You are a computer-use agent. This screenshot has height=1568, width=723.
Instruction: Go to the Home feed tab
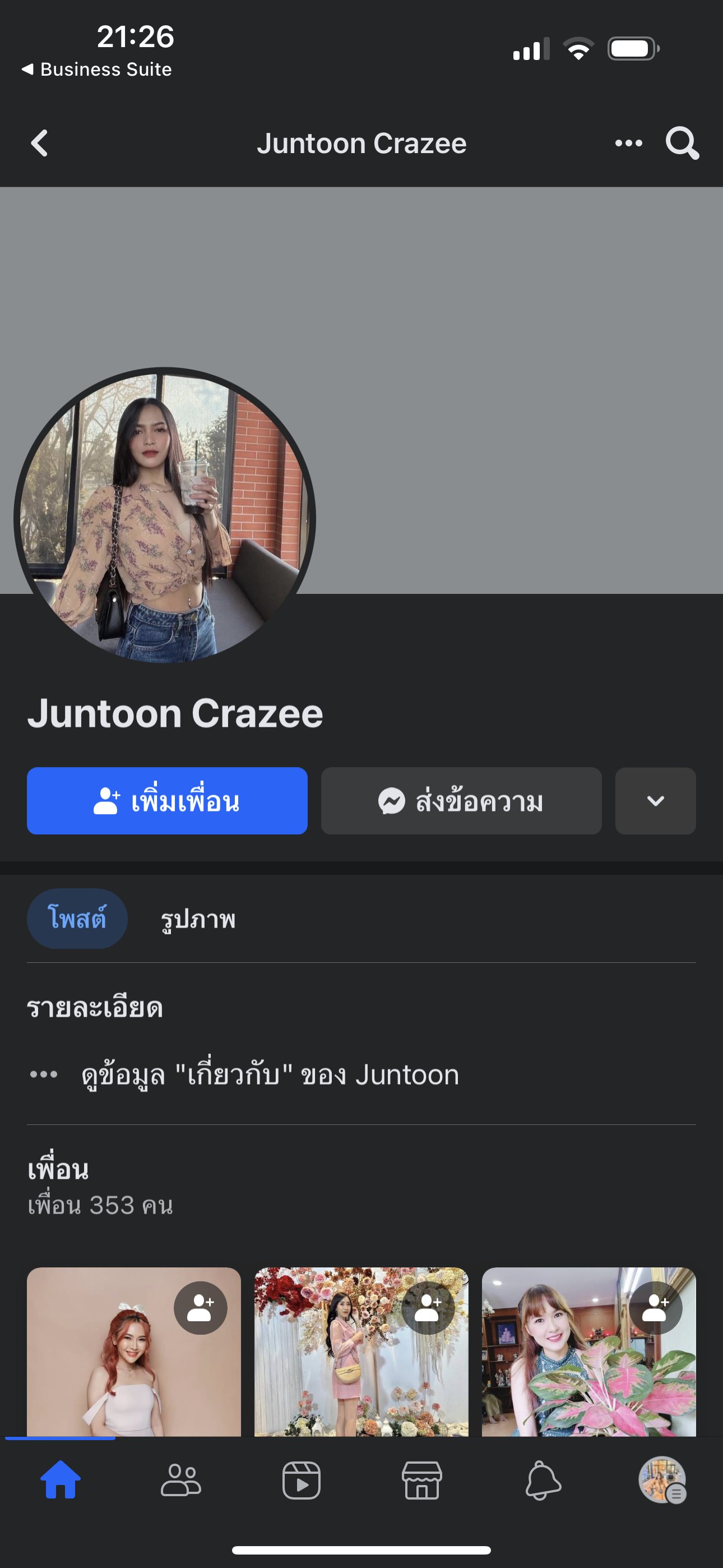(x=61, y=1481)
